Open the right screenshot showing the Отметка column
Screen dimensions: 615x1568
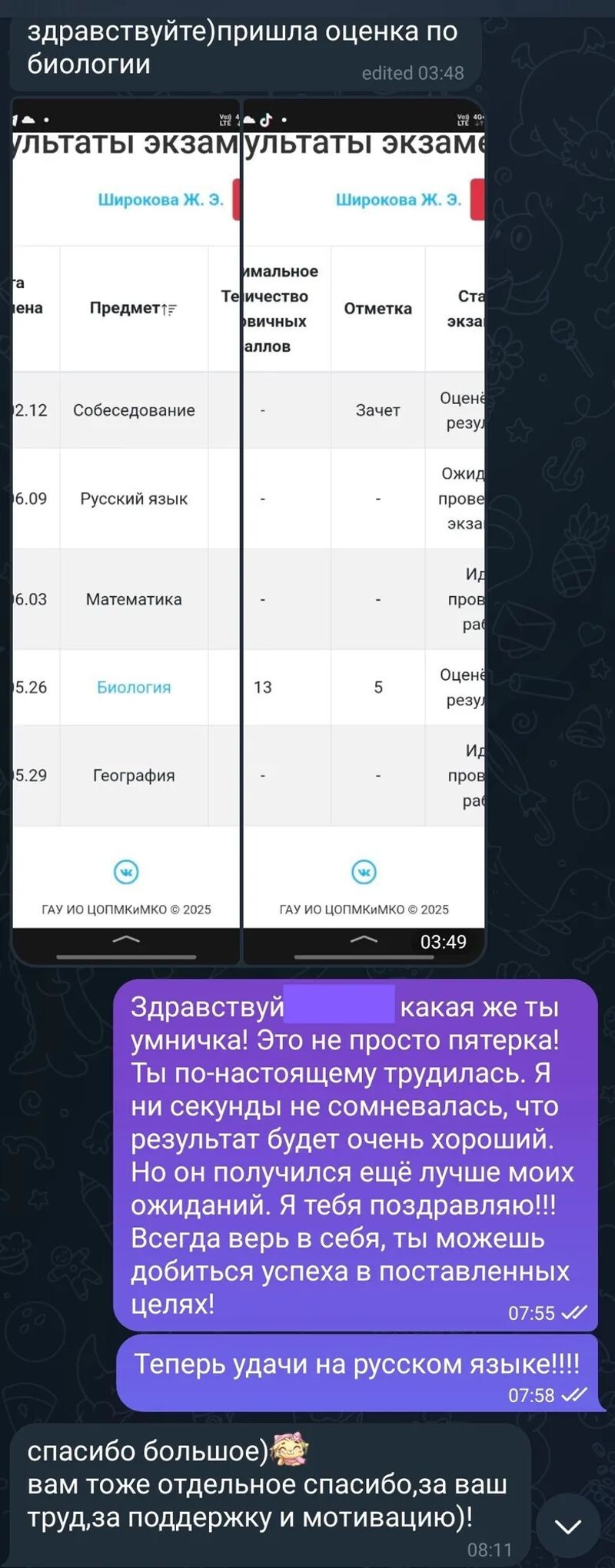[x=364, y=530]
